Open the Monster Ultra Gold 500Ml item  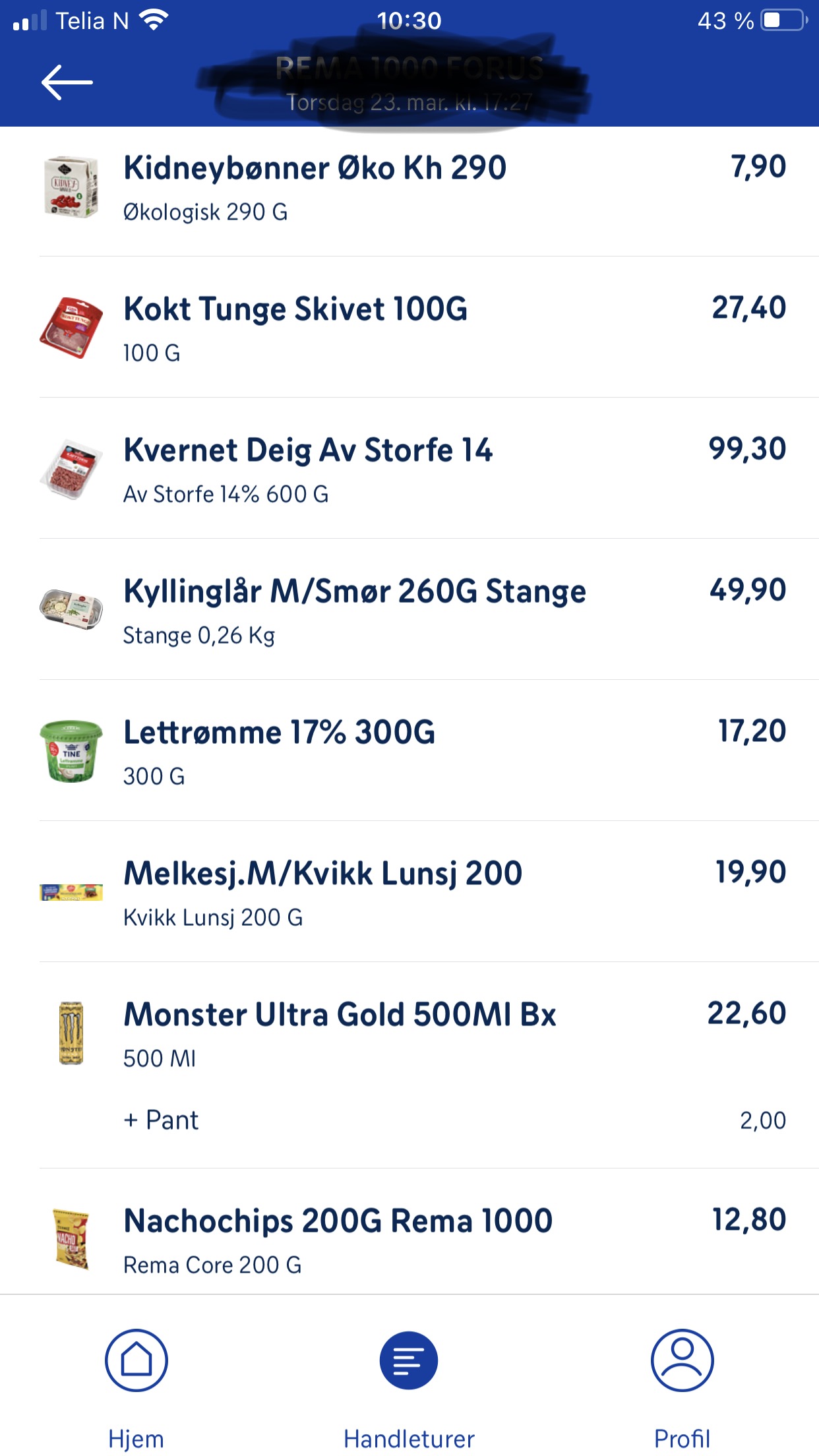coord(409,1066)
